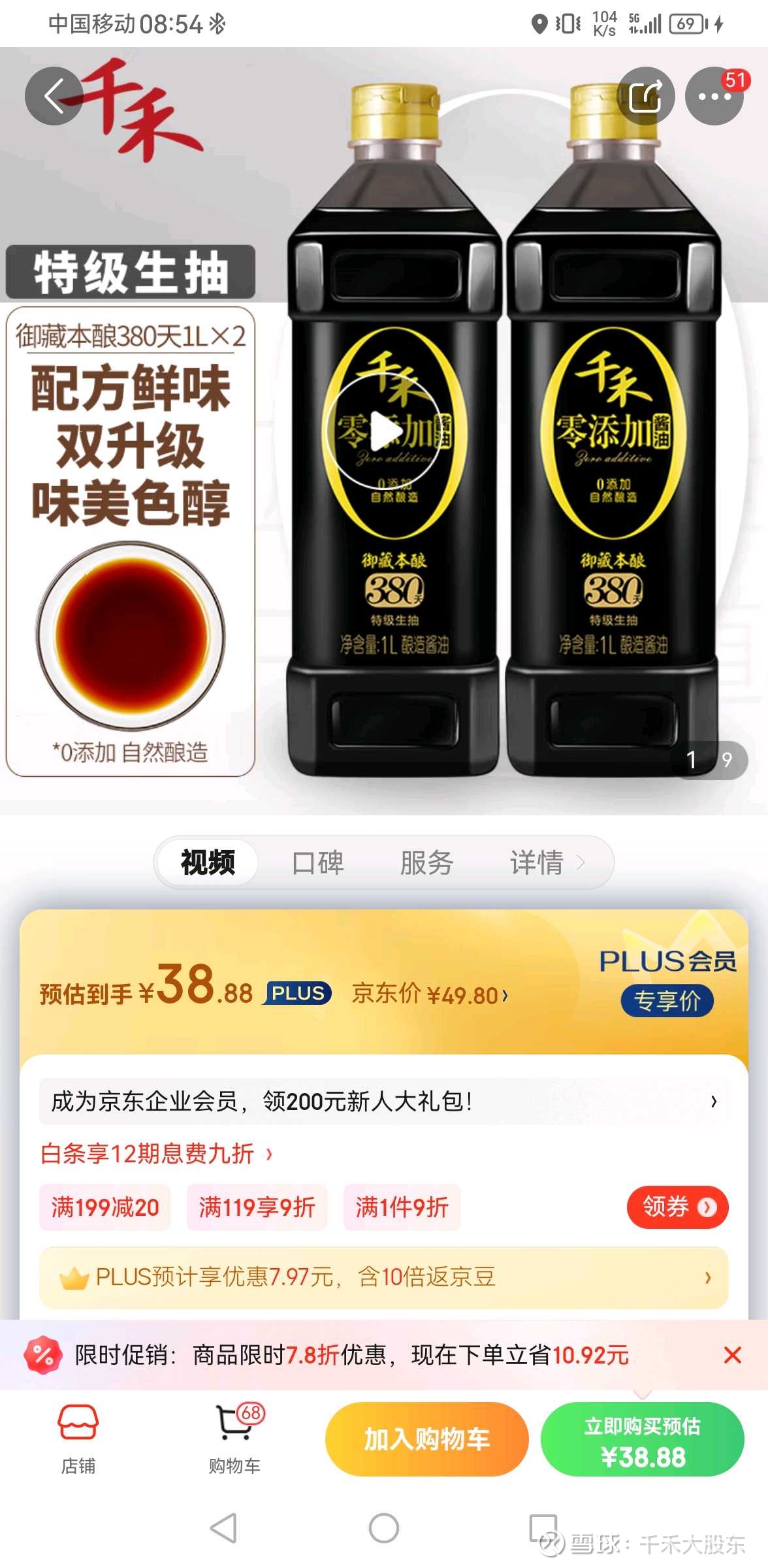Screen dimensions: 768x1568
Task: Dismiss the 限时促销 banner
Action: (732, 1355)
